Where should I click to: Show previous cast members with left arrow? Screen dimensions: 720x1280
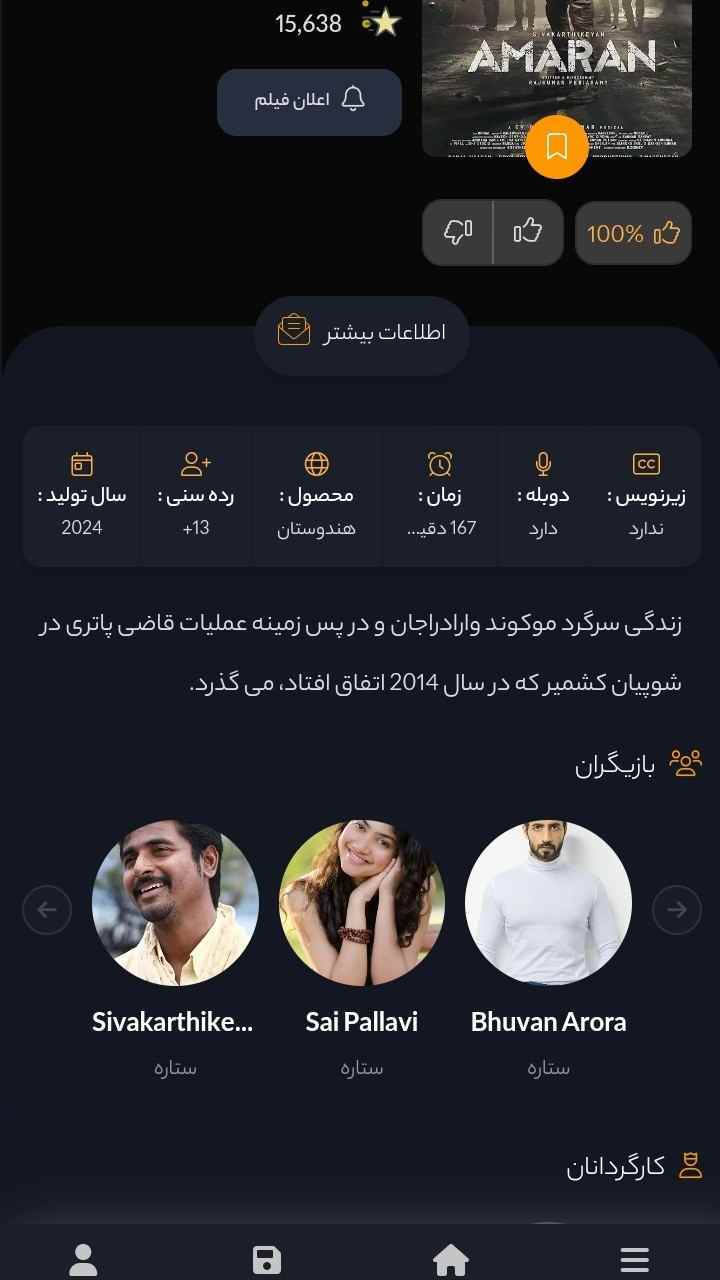[x=47, y=910]
